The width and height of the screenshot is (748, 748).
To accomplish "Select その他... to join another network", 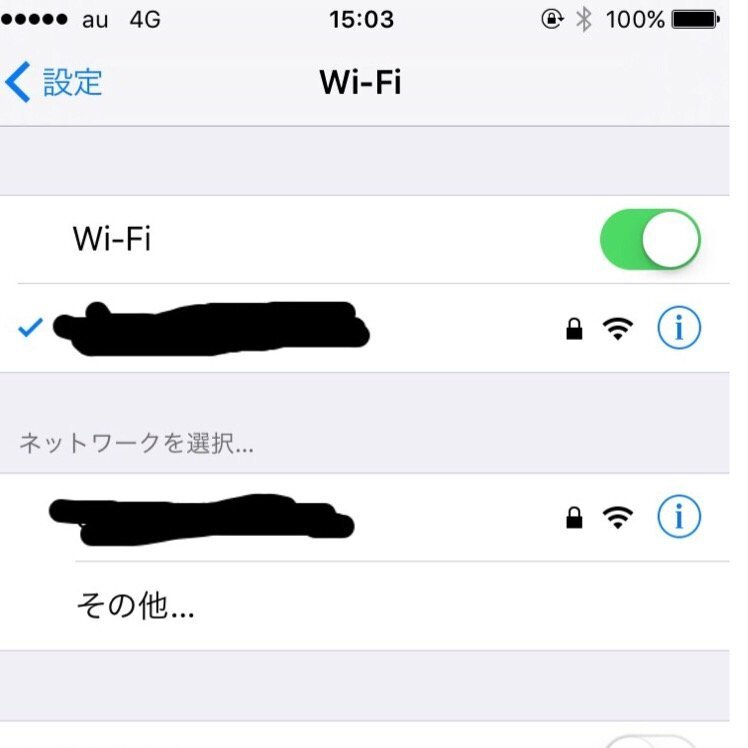I will [x=135, y=606].
